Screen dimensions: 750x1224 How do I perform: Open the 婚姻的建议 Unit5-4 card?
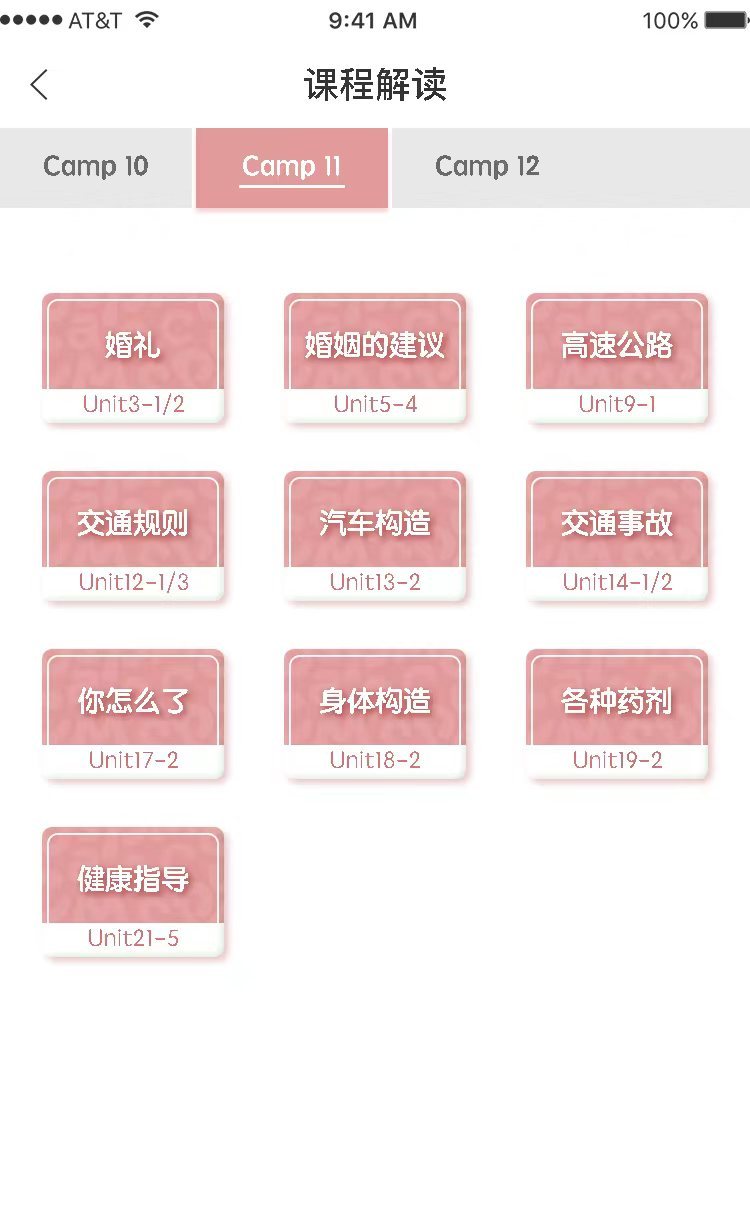[x=375, y=358]
